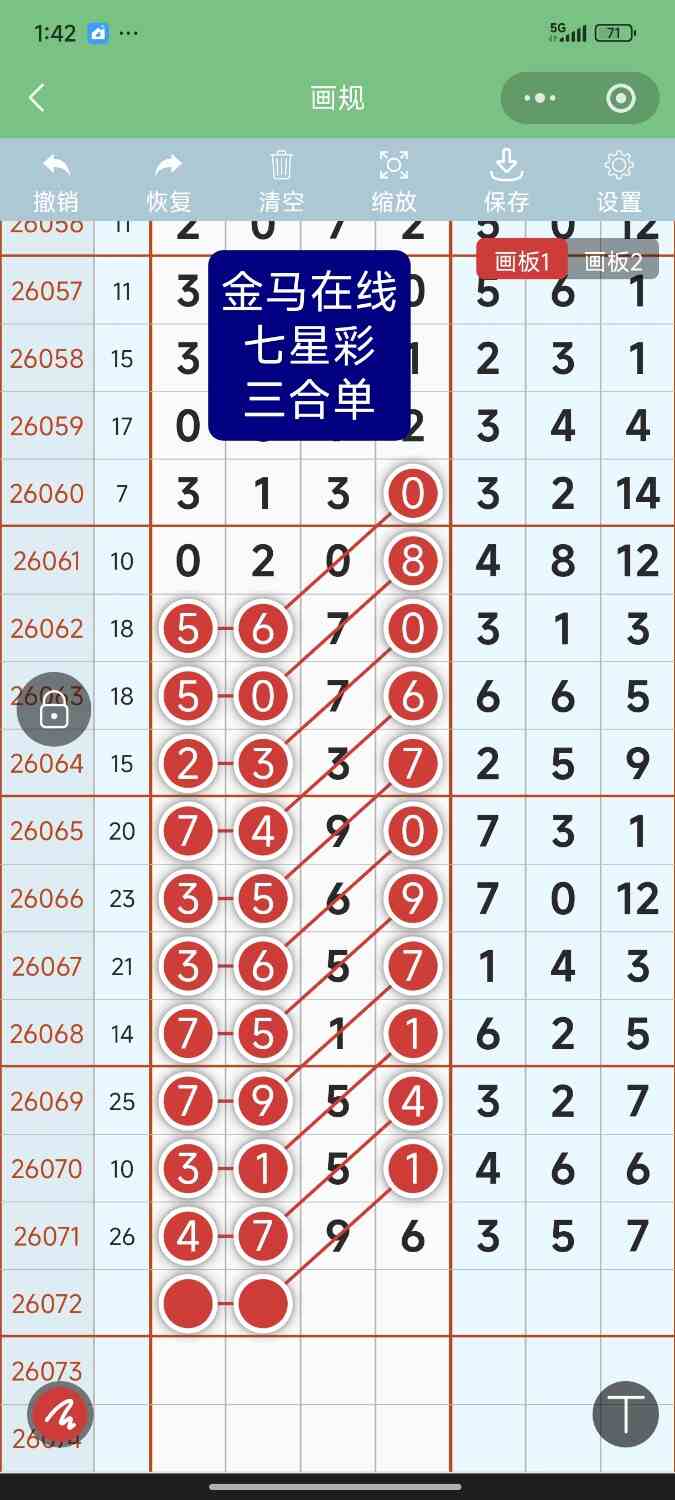Redo the action with 恢复
The height and width of the screenshot is (1500, 675).
[x=169, y=182]
